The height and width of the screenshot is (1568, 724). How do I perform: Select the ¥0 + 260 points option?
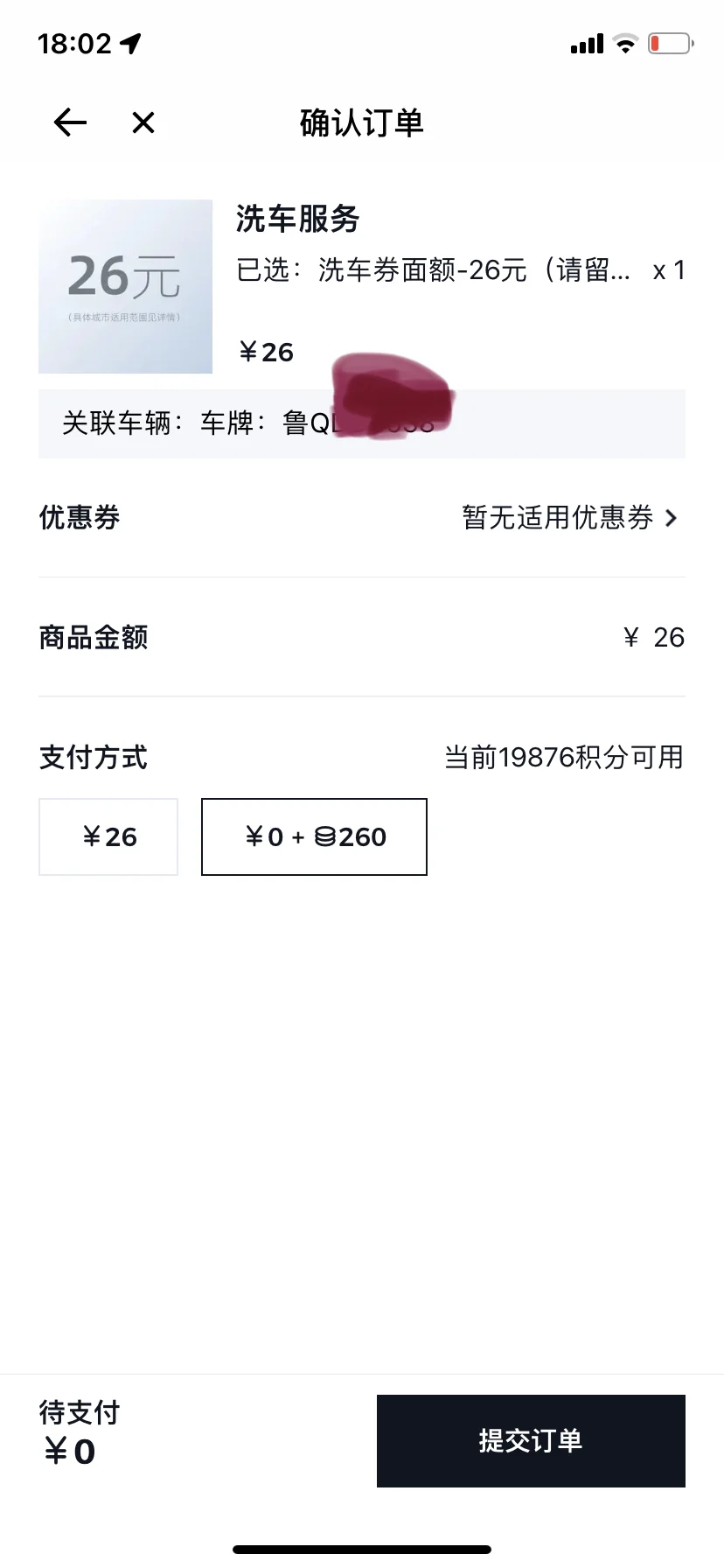(x=314, y=836)
